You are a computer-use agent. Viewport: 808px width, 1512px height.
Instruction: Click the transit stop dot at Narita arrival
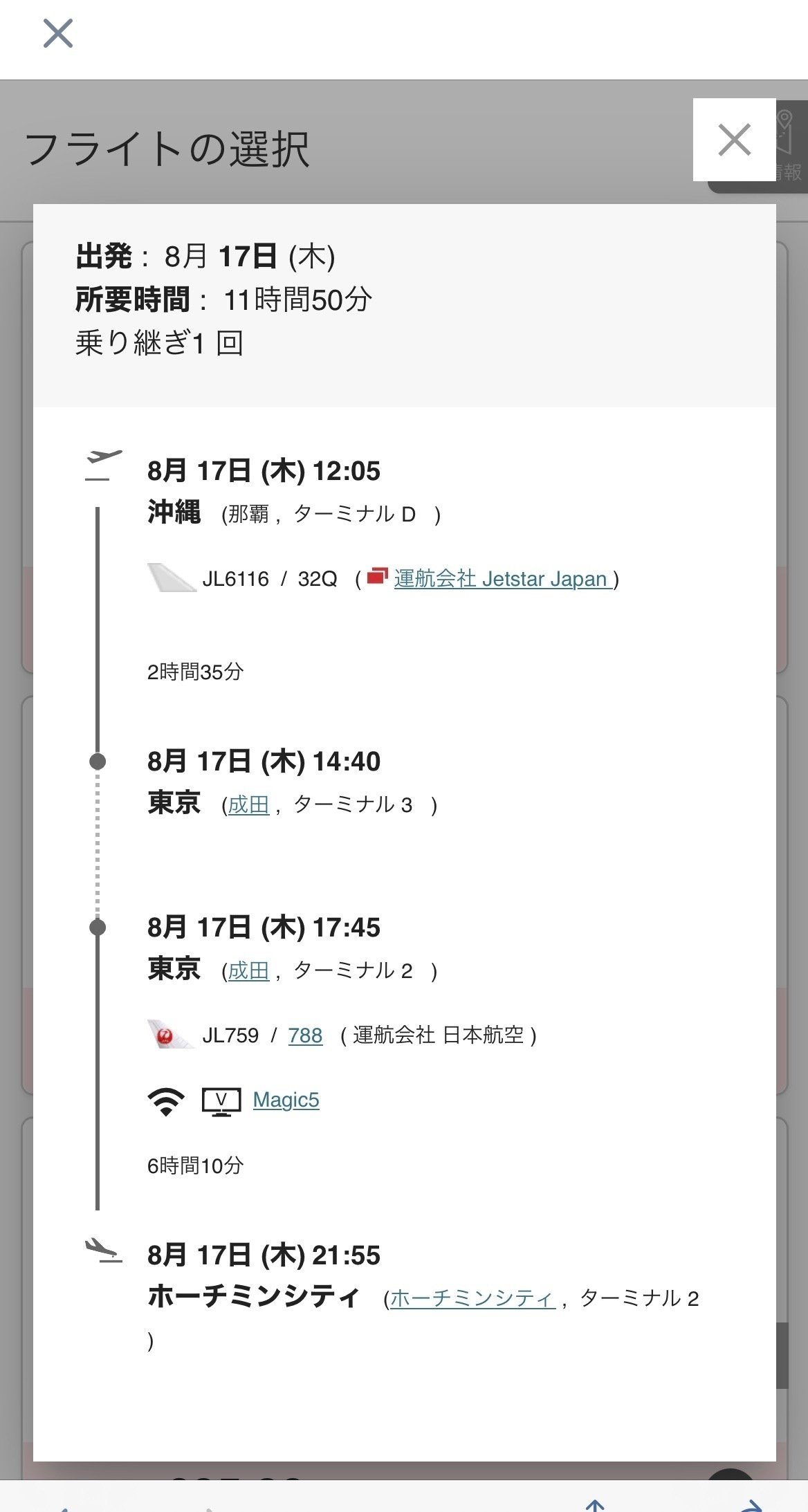coord(98,762)
